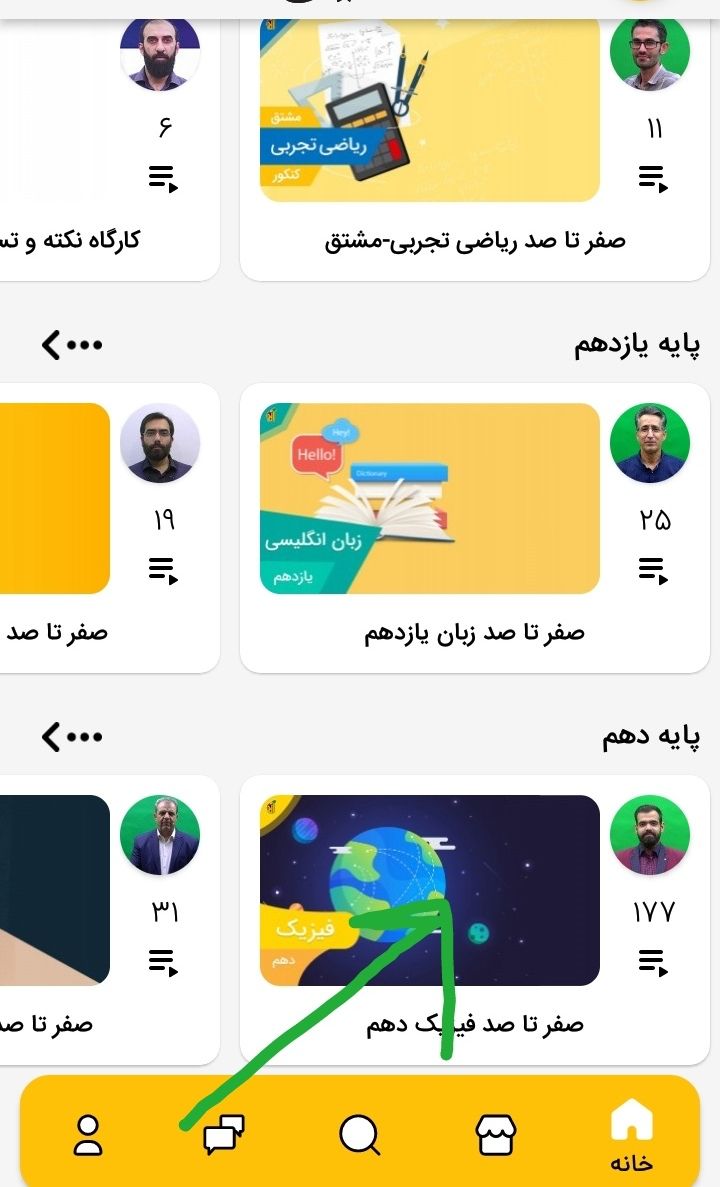Open the صفر تا صد فیزیک دهم course
Viewport: 720px width, 1187px height.
coord(429,890)
